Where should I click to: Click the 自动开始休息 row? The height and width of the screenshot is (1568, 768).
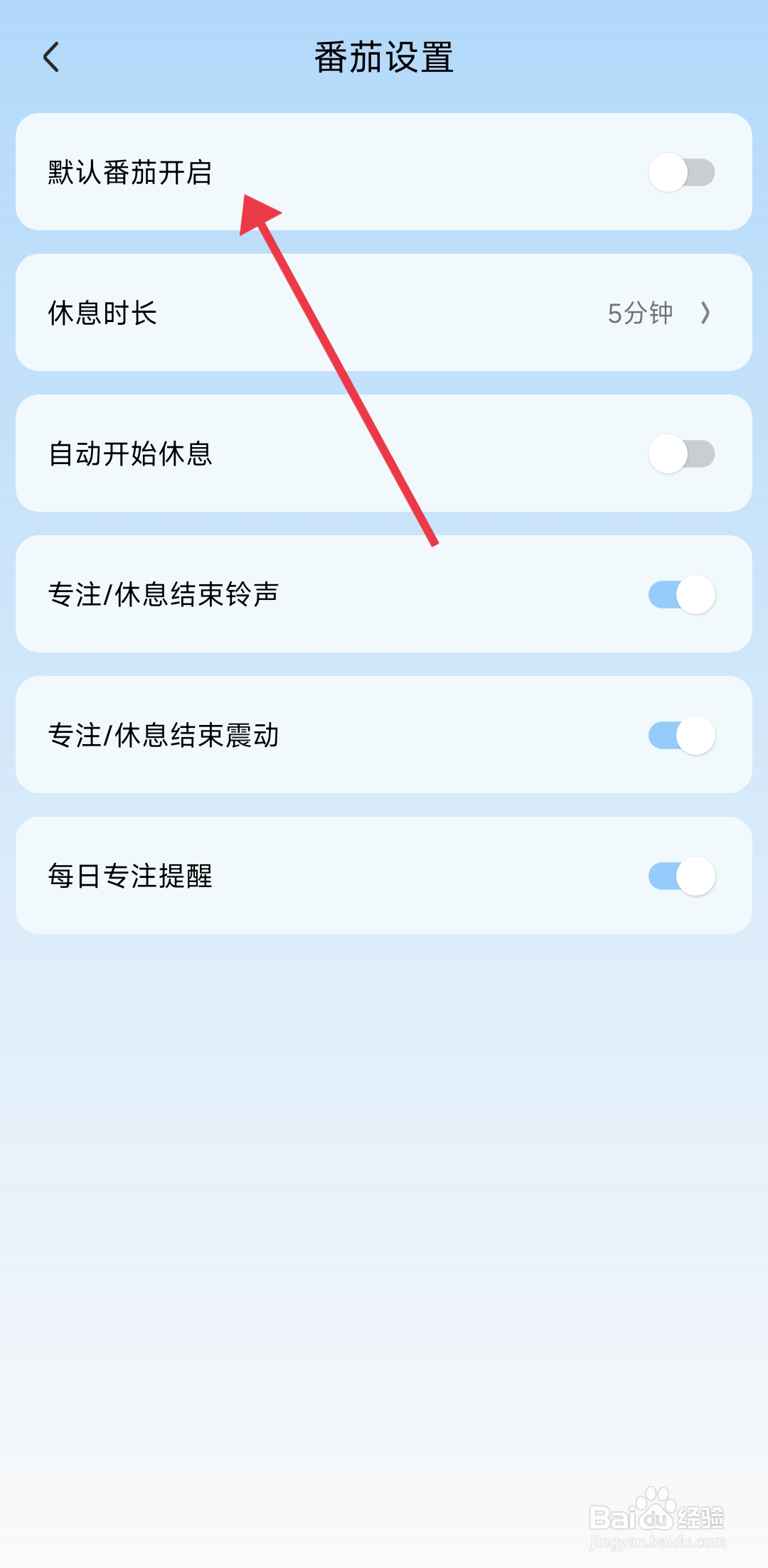[x=384, y=452]
